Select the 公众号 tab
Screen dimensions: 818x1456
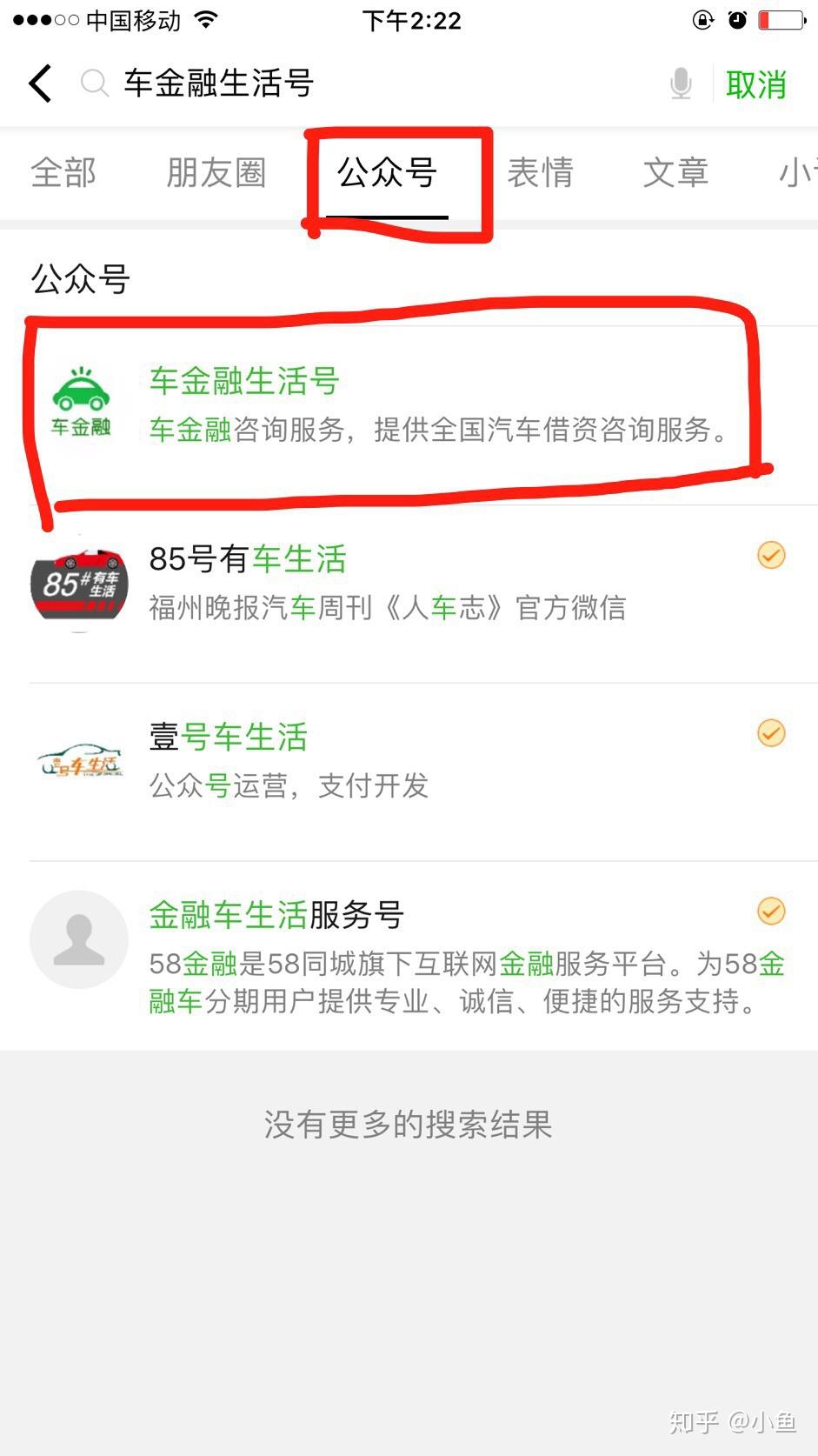click(x=387, y=172)
